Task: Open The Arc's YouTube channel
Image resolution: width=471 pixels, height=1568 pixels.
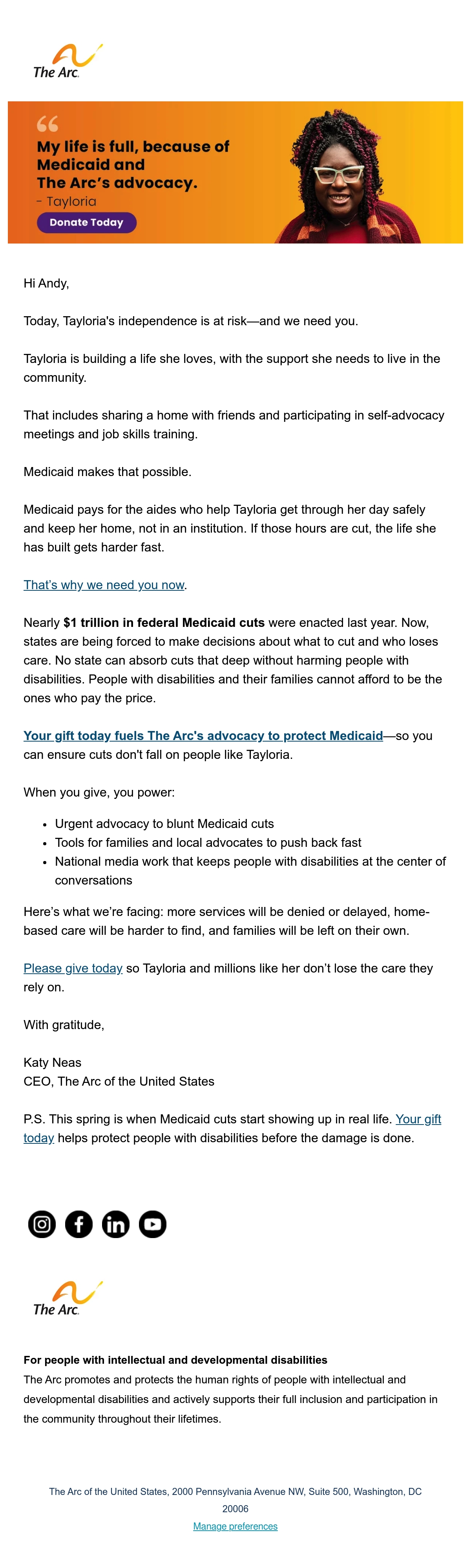Action: tap(153, 1225)
